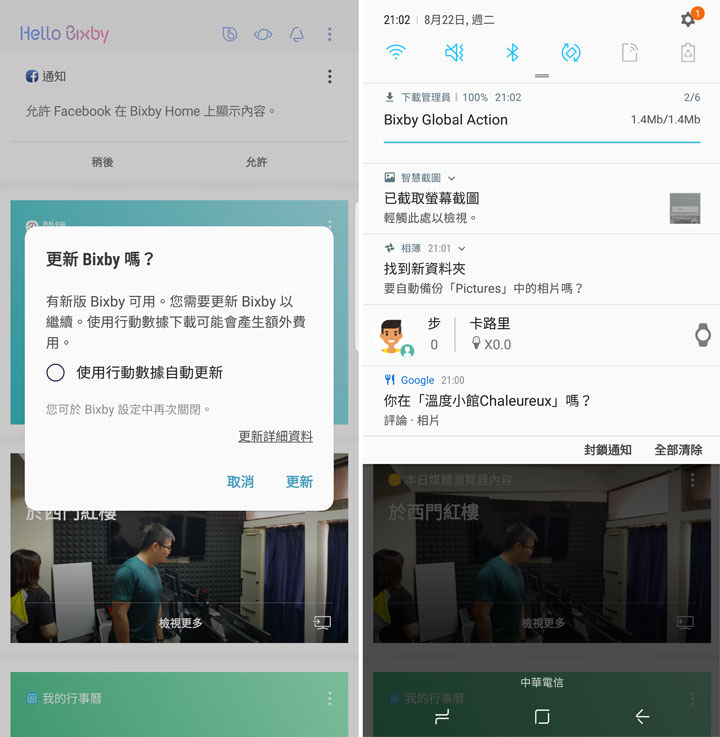Open the eye icon in Bixby header

(262, 33)
